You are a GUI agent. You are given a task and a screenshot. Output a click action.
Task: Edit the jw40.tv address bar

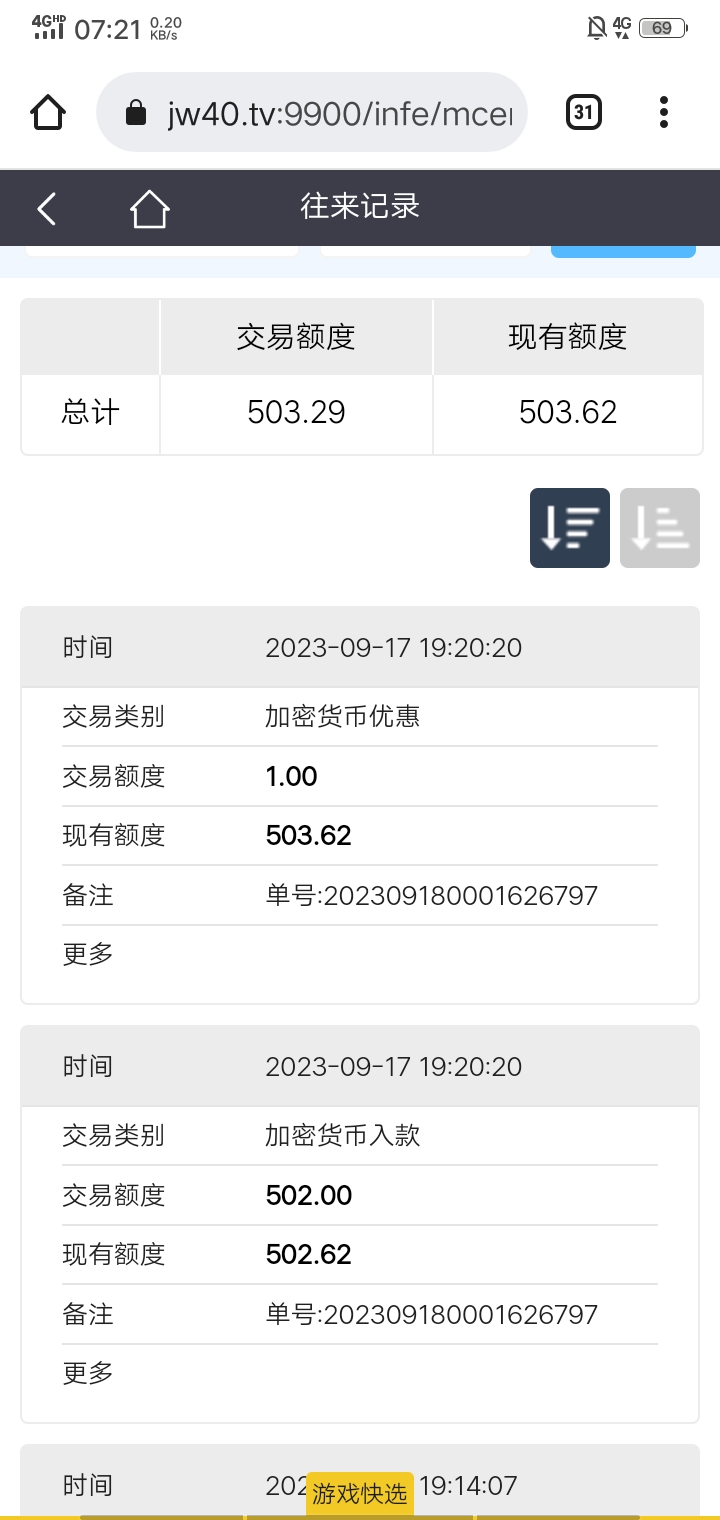tap(340, 113)
